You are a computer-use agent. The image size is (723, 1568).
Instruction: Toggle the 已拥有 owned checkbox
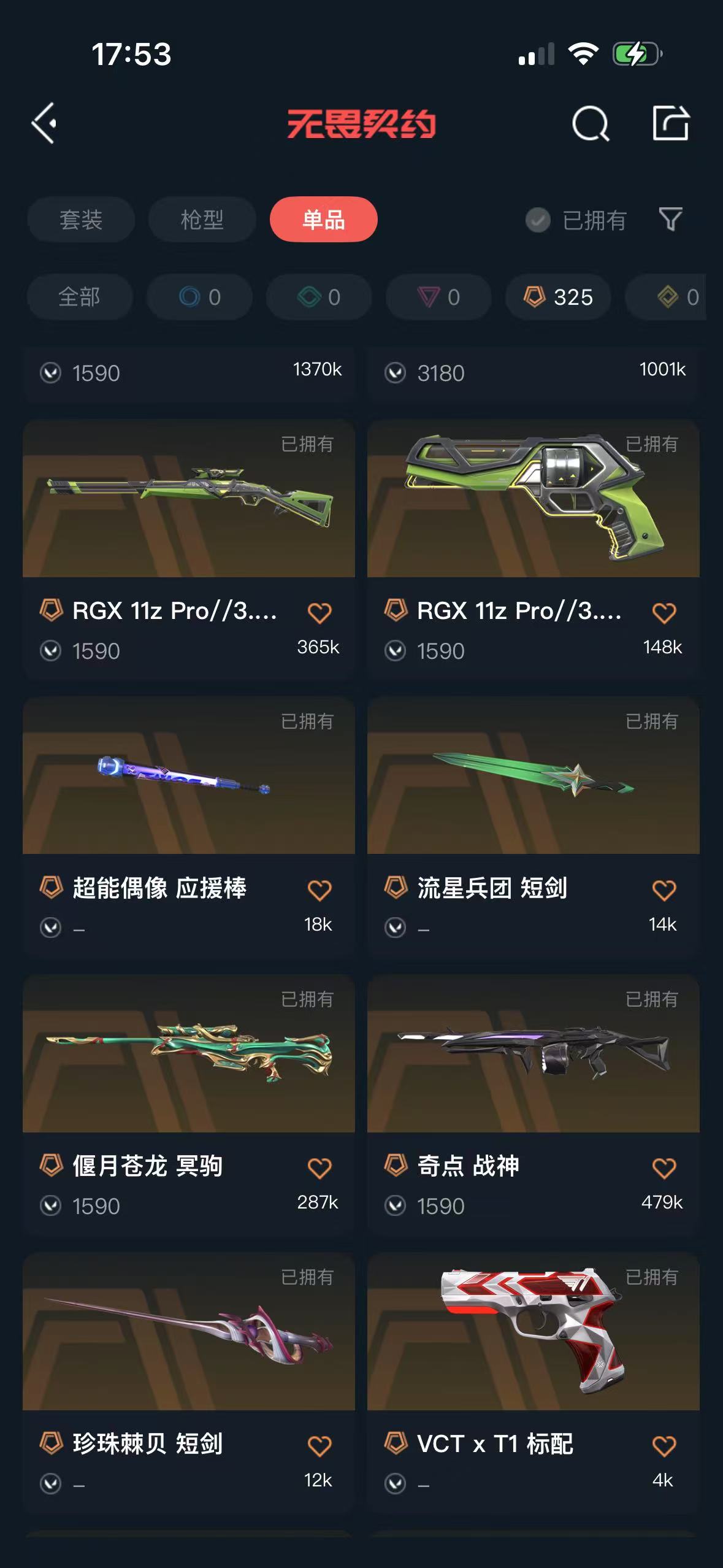click(x=538, y=220)
